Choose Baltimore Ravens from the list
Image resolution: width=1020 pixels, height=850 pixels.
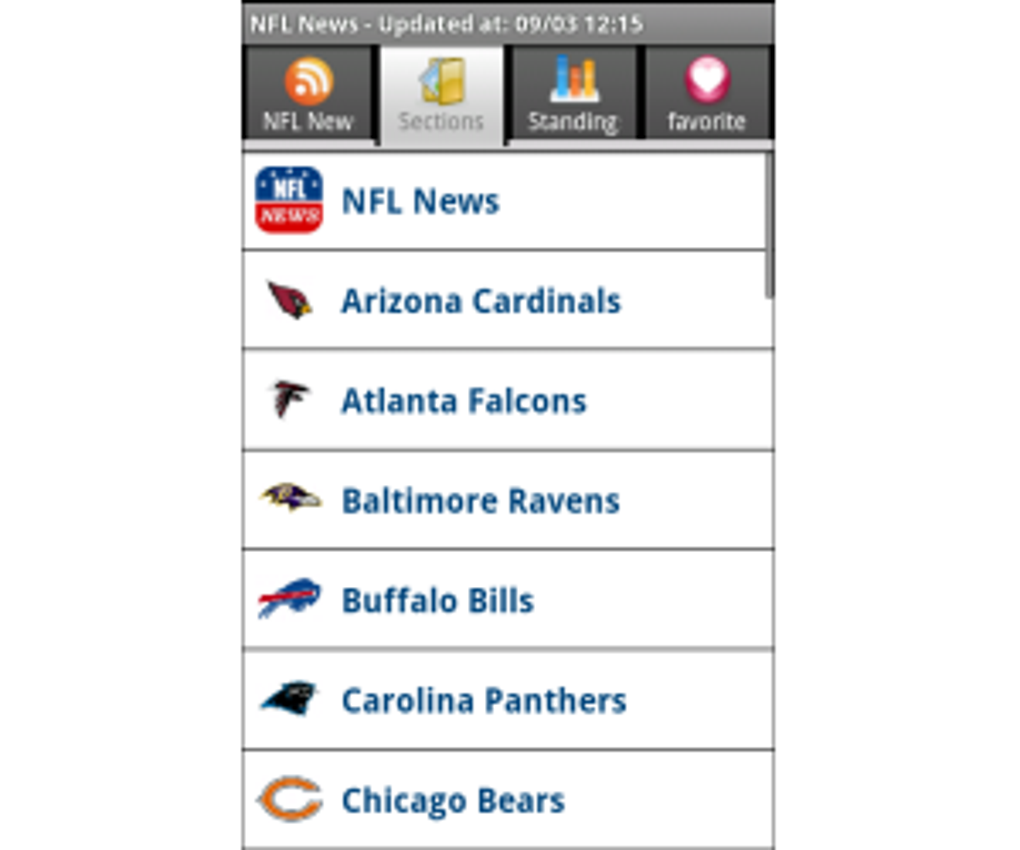[x=507, y=501]
